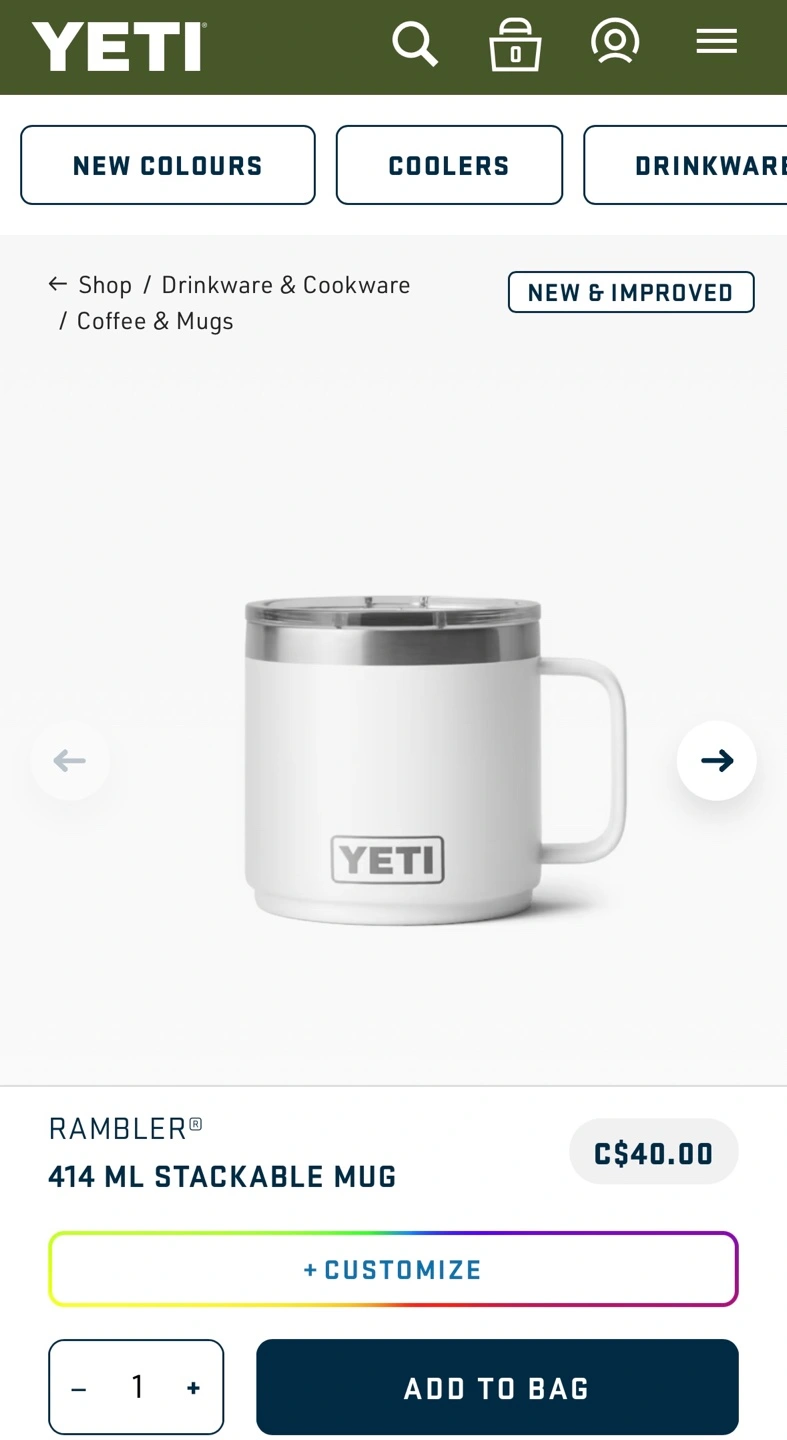
Task: Select the New Colours category chip
Action: coord(168,165)
